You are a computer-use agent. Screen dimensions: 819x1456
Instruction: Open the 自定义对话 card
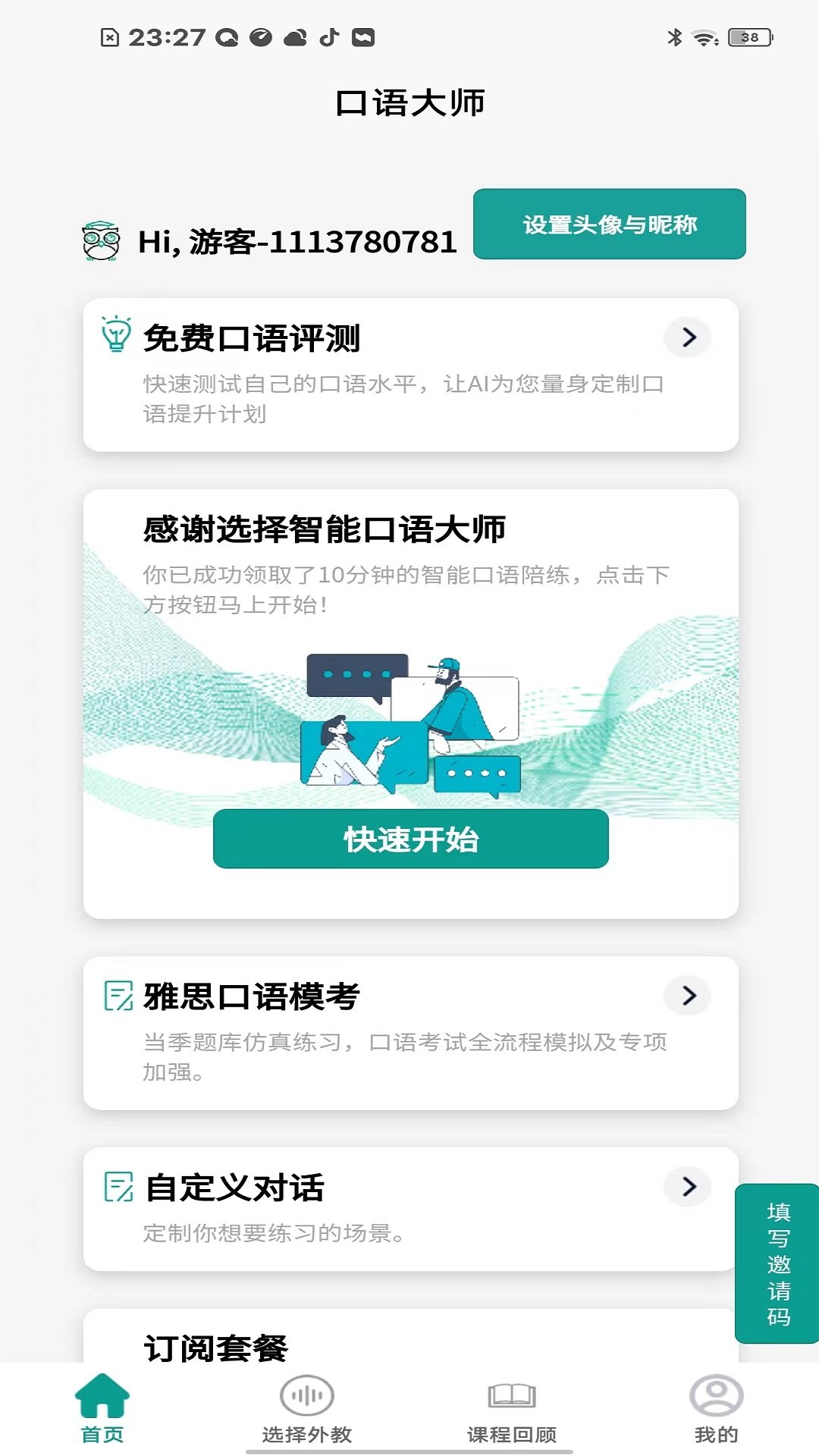click(x=410, y=1209)
